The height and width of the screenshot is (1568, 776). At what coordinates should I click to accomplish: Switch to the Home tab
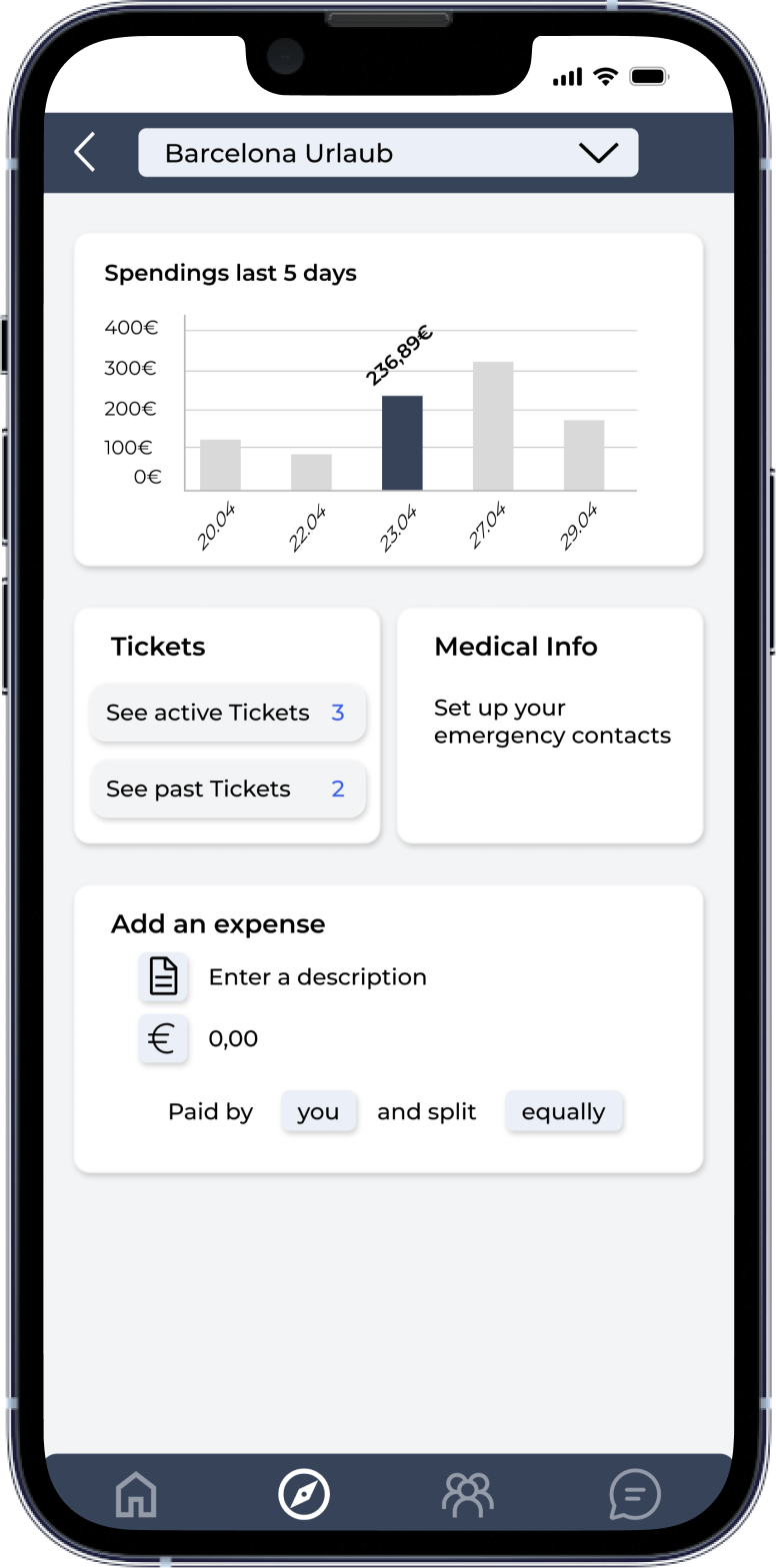(136, 1494)
